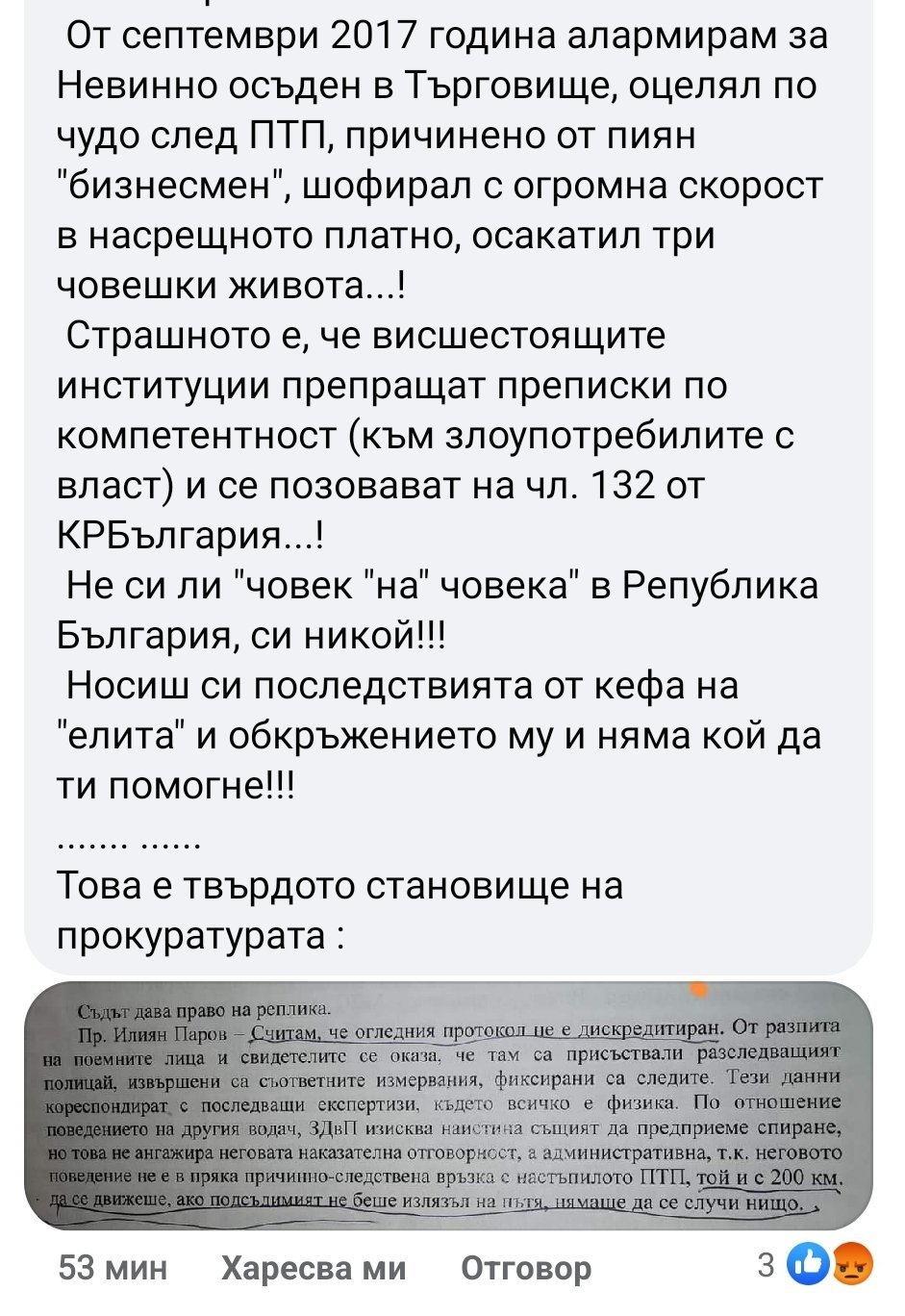View the reactions on this comment
This screenshot has height=1316, width=905.
point(816,1265)
